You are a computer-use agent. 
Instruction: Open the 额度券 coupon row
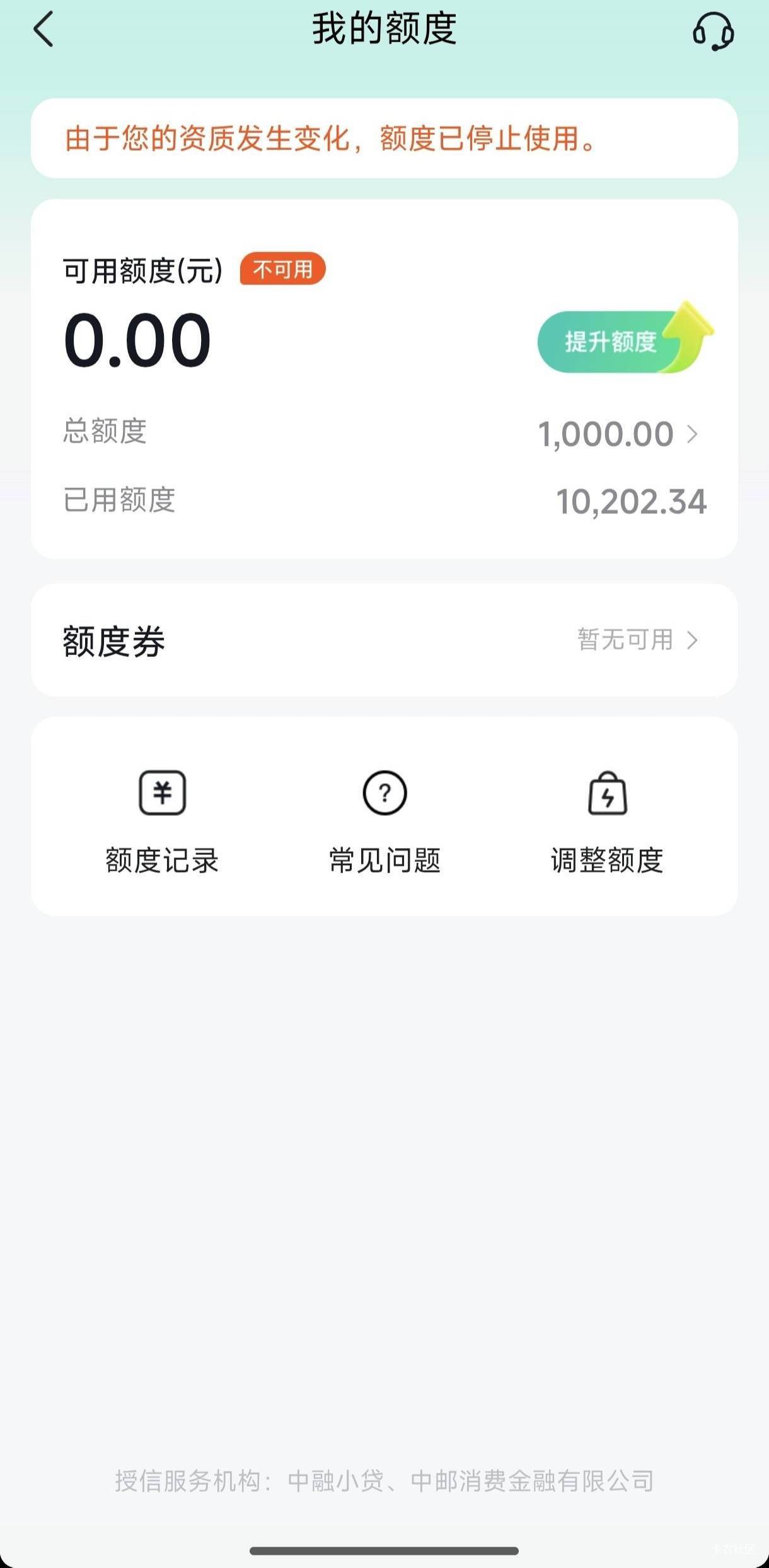(384, 640)
